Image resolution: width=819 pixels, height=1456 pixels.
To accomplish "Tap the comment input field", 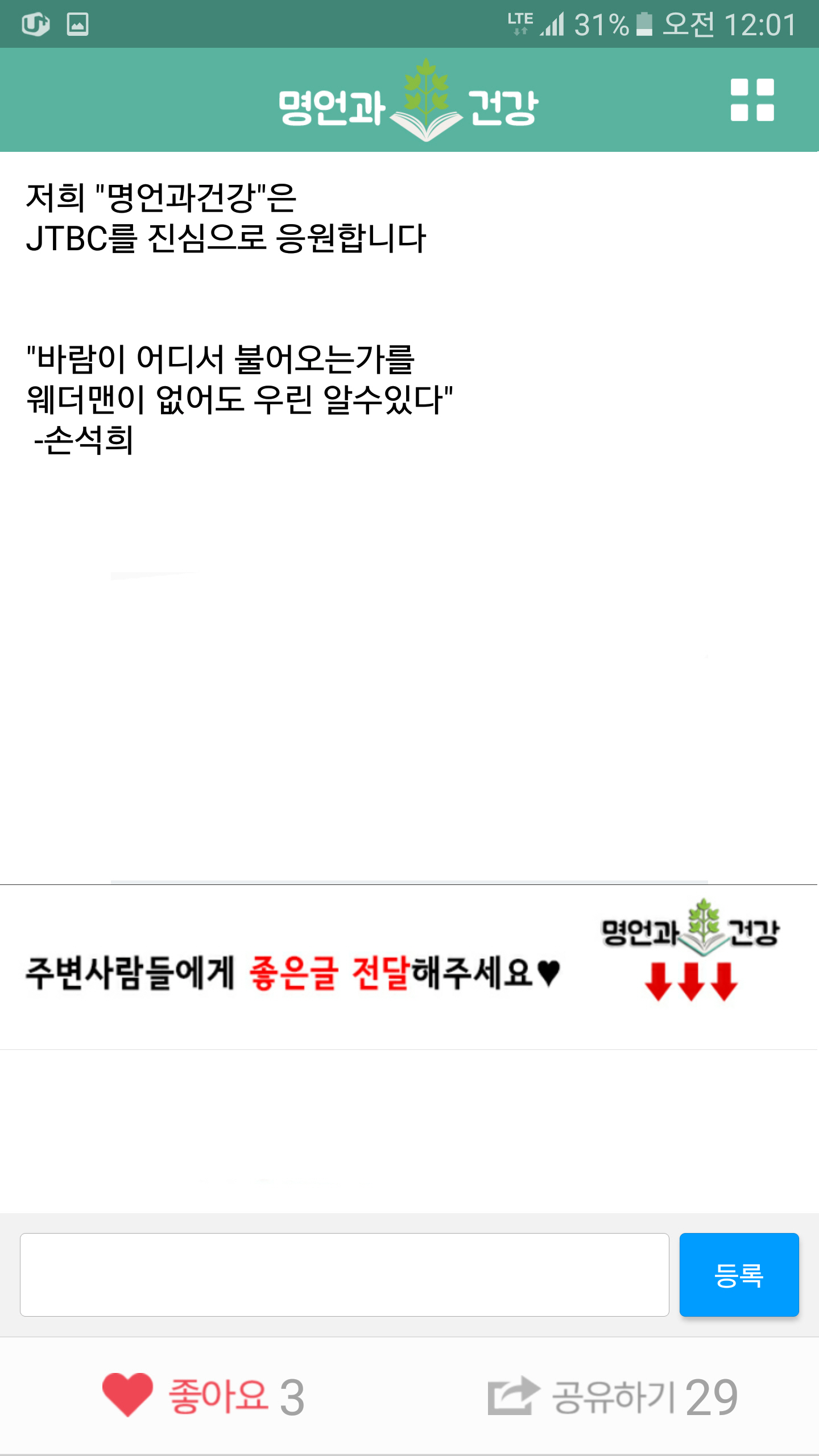I will pyautogui.click(x=345, y=1275).
